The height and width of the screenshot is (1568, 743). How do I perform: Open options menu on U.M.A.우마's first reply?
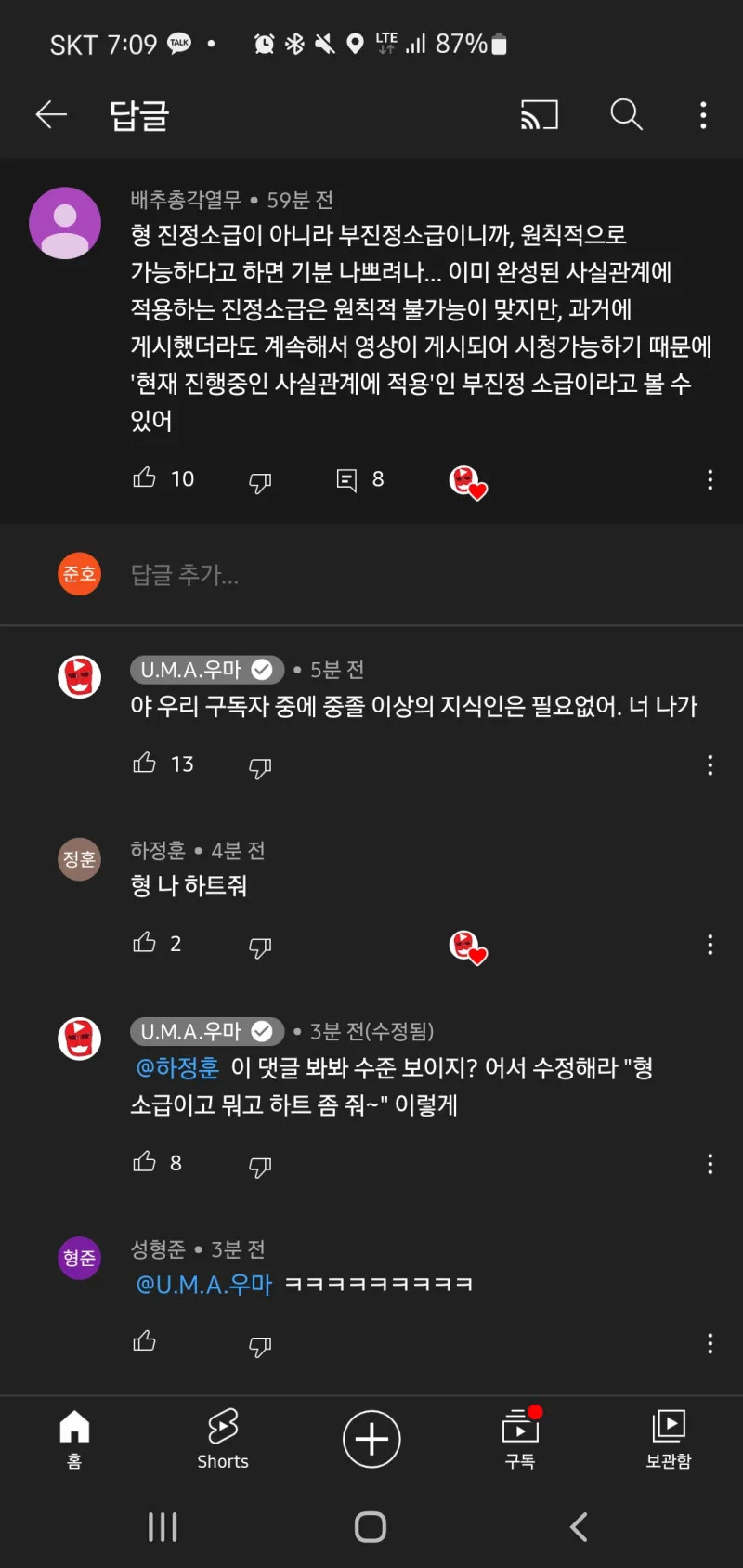pos(710,764)
